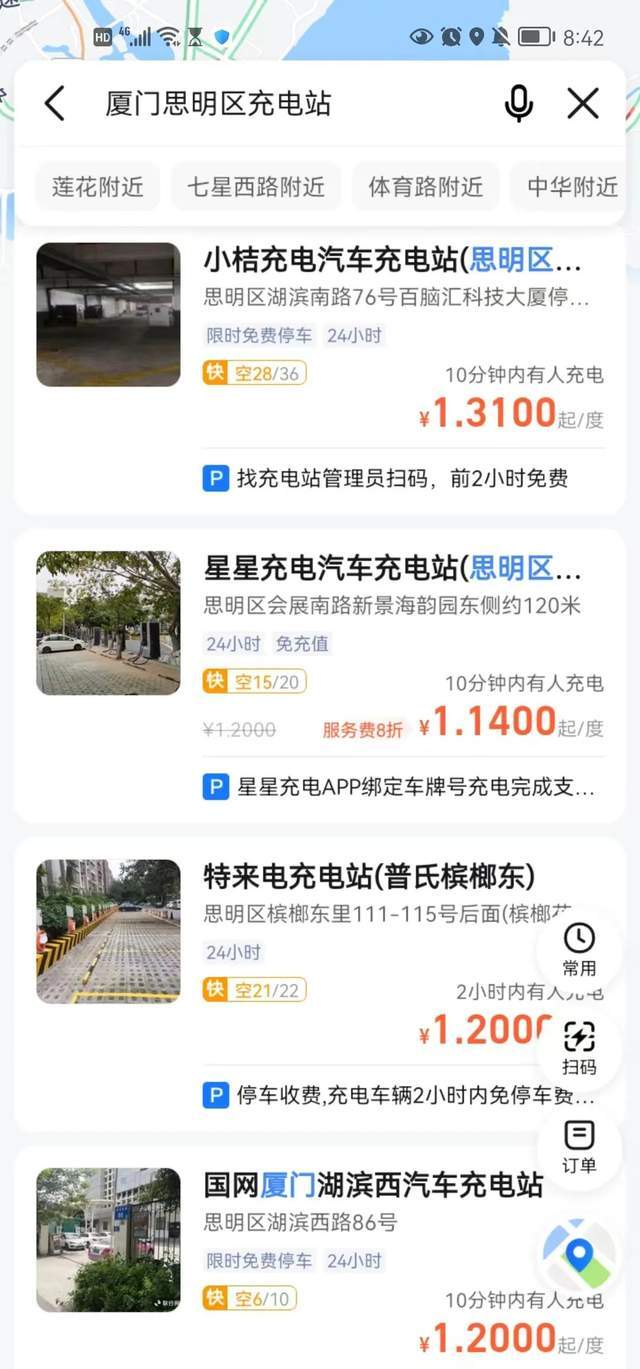The image size is (640, 1369).
Task: View 特来电充电站(普氏槟榔东) details
Action: pos(369,877)
